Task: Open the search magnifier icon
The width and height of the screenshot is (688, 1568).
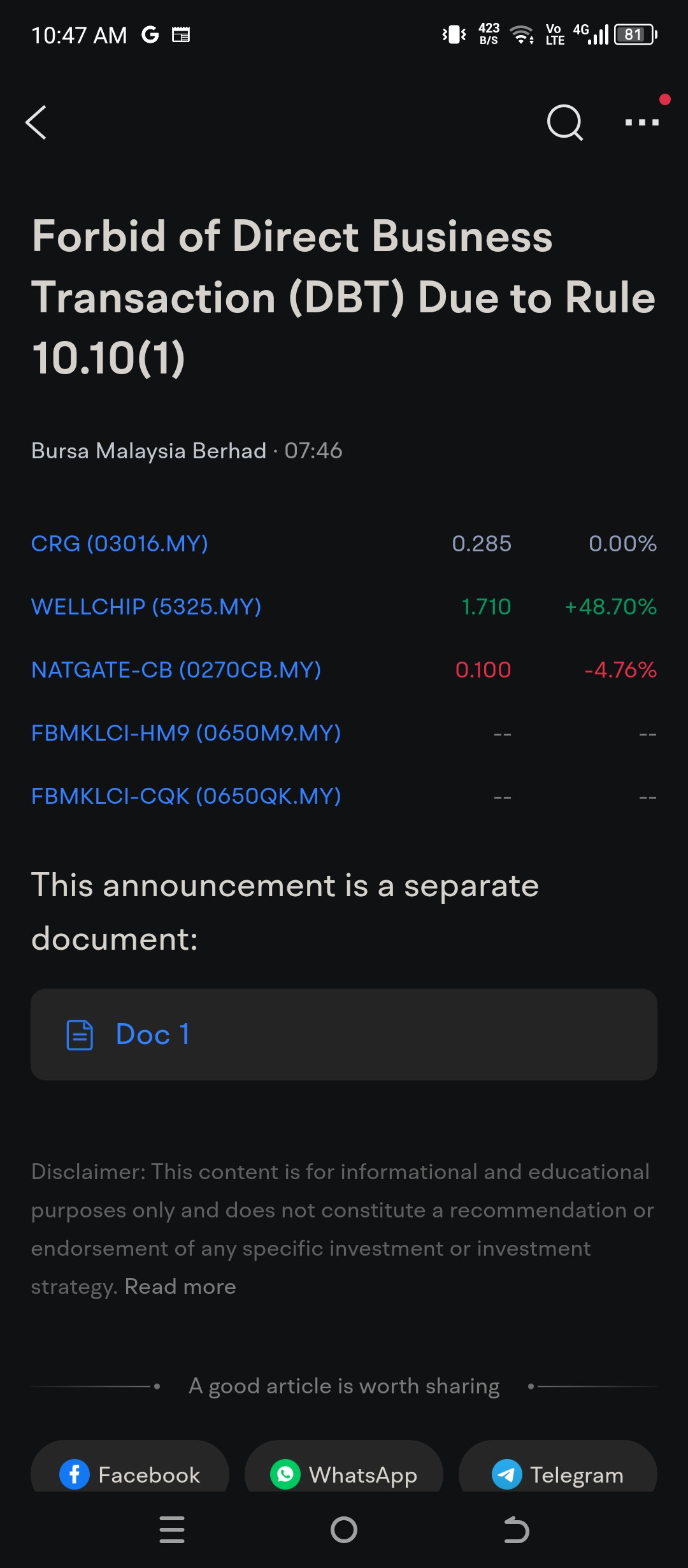Action: pos(565,122)
